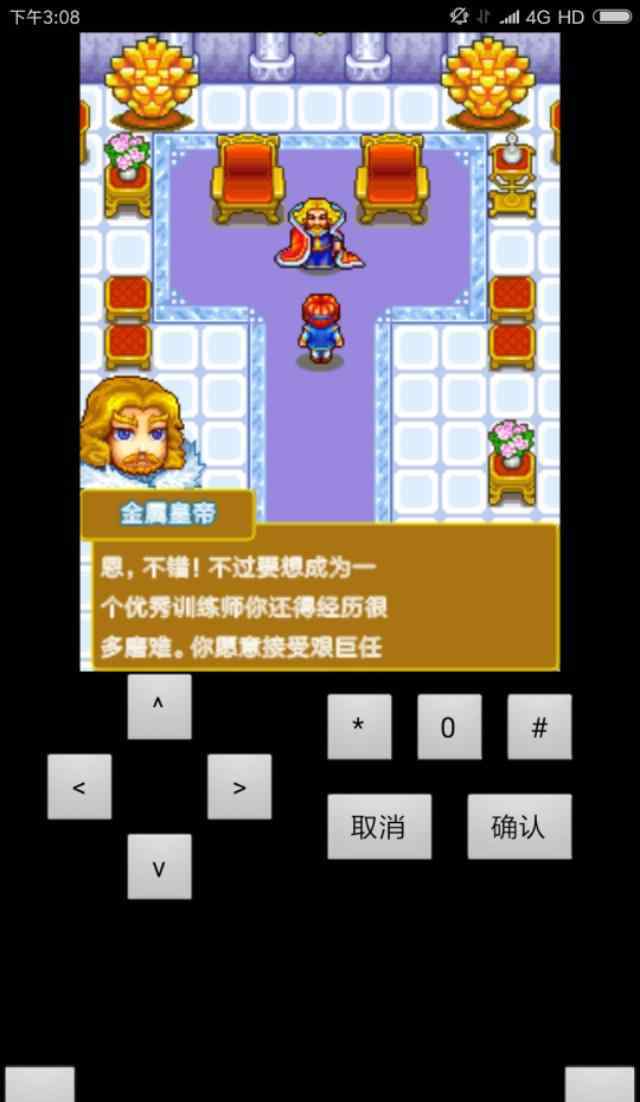Tap the 0 key
Viewport: 640px width, 1102px height.
point(450,727)
